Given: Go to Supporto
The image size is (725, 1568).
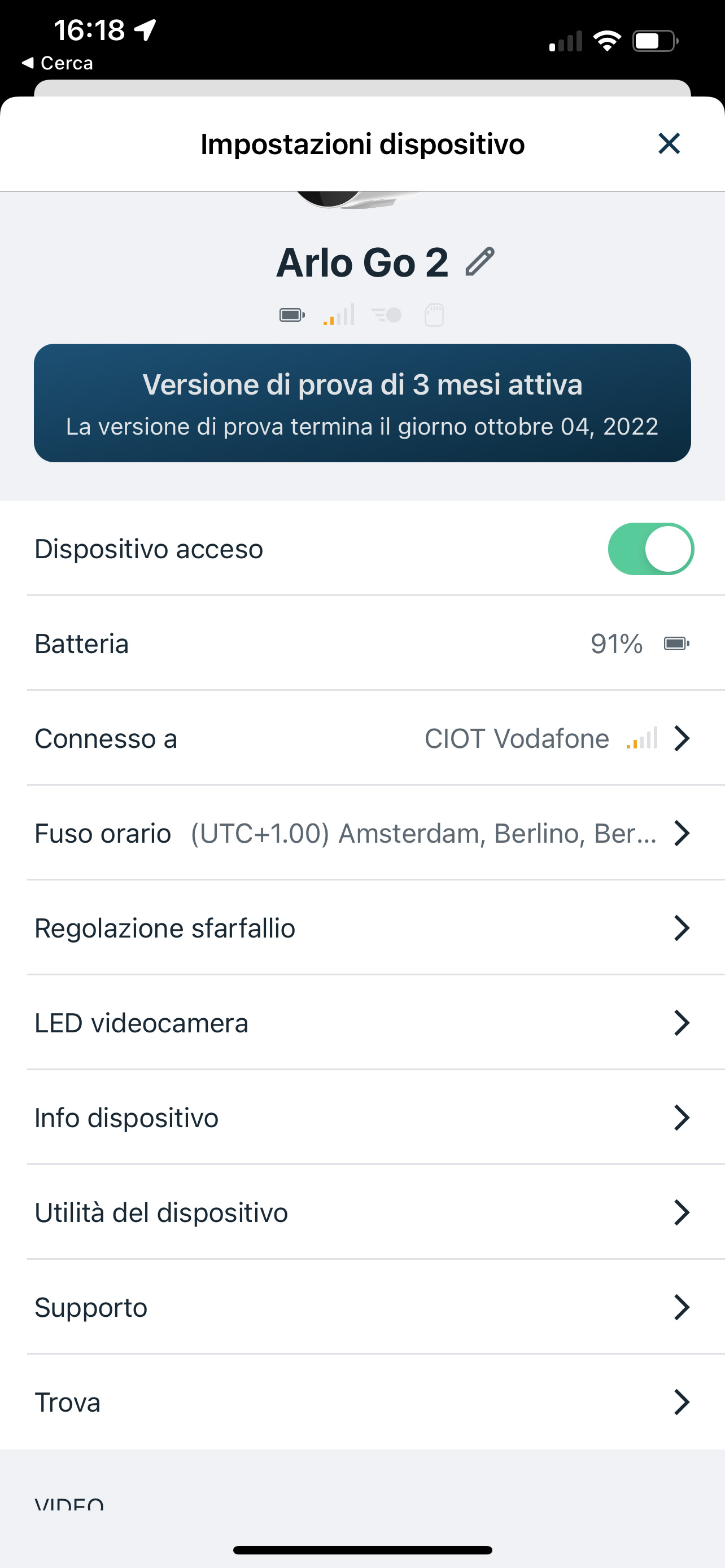Looking at the screenshot, I should tap(362, 1307).
